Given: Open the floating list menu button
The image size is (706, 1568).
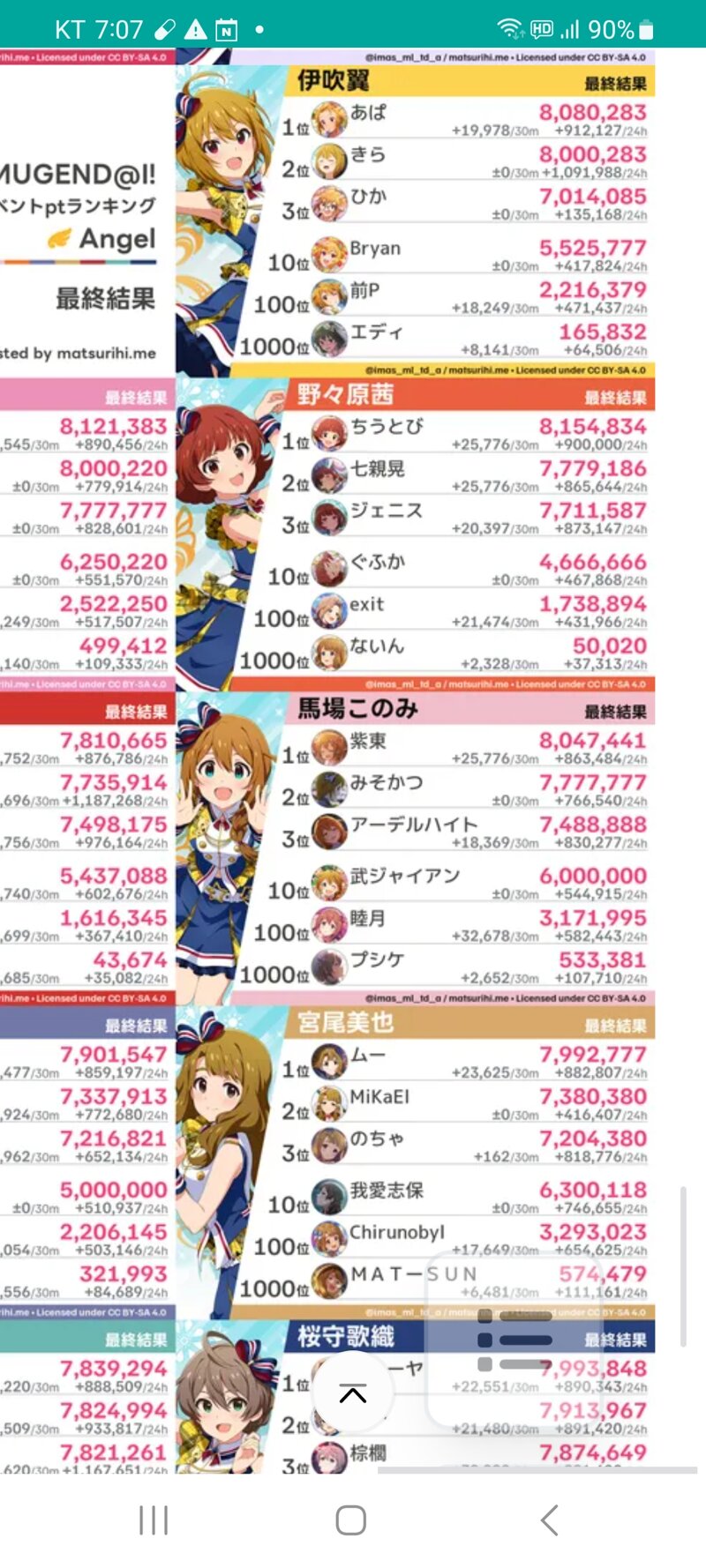Looking at the screenshot, I should [513, 1340].
